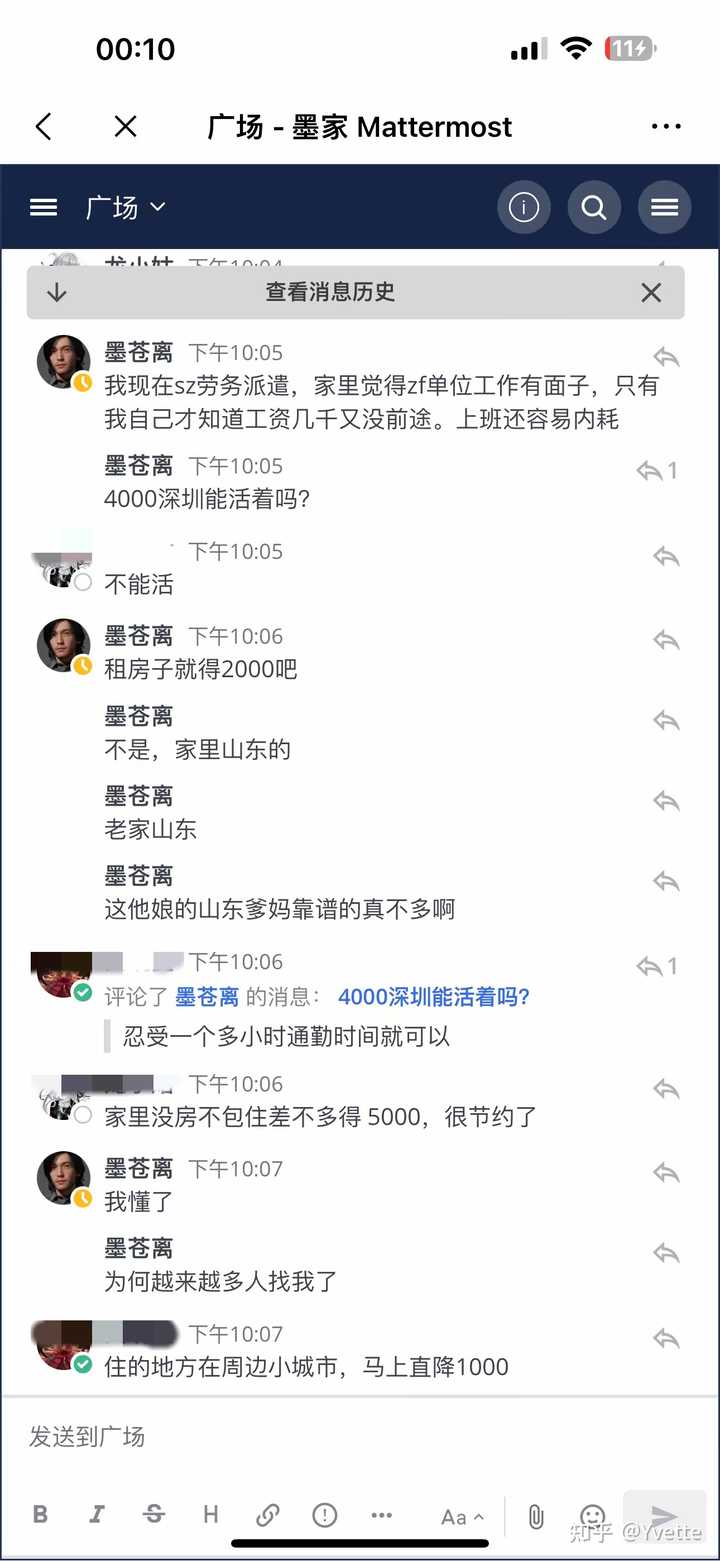Reply to message 4000深圳能活着吗?
The width and height of the screenshot is (720, 1561).
click(657, 470)
